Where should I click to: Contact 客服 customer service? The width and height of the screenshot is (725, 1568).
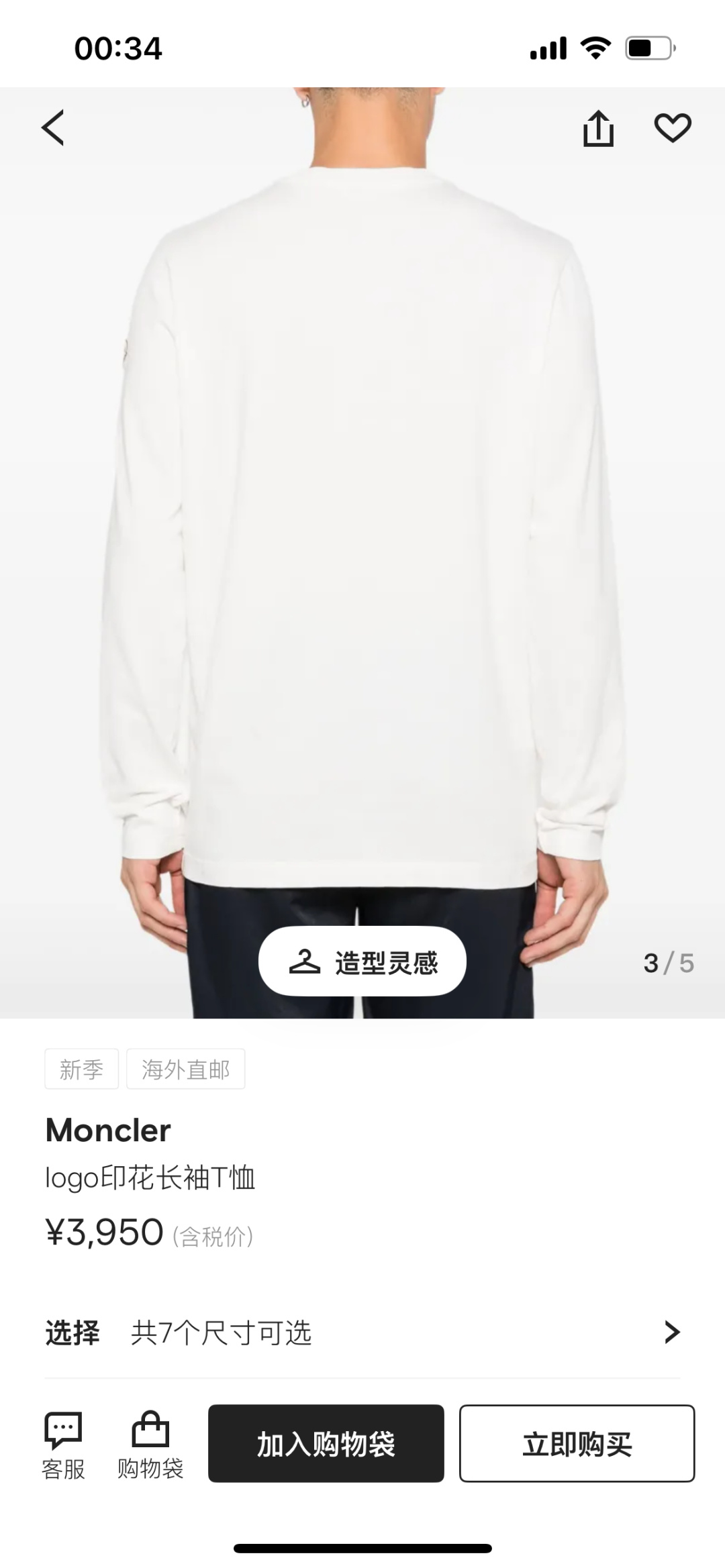pos(63,1446)
